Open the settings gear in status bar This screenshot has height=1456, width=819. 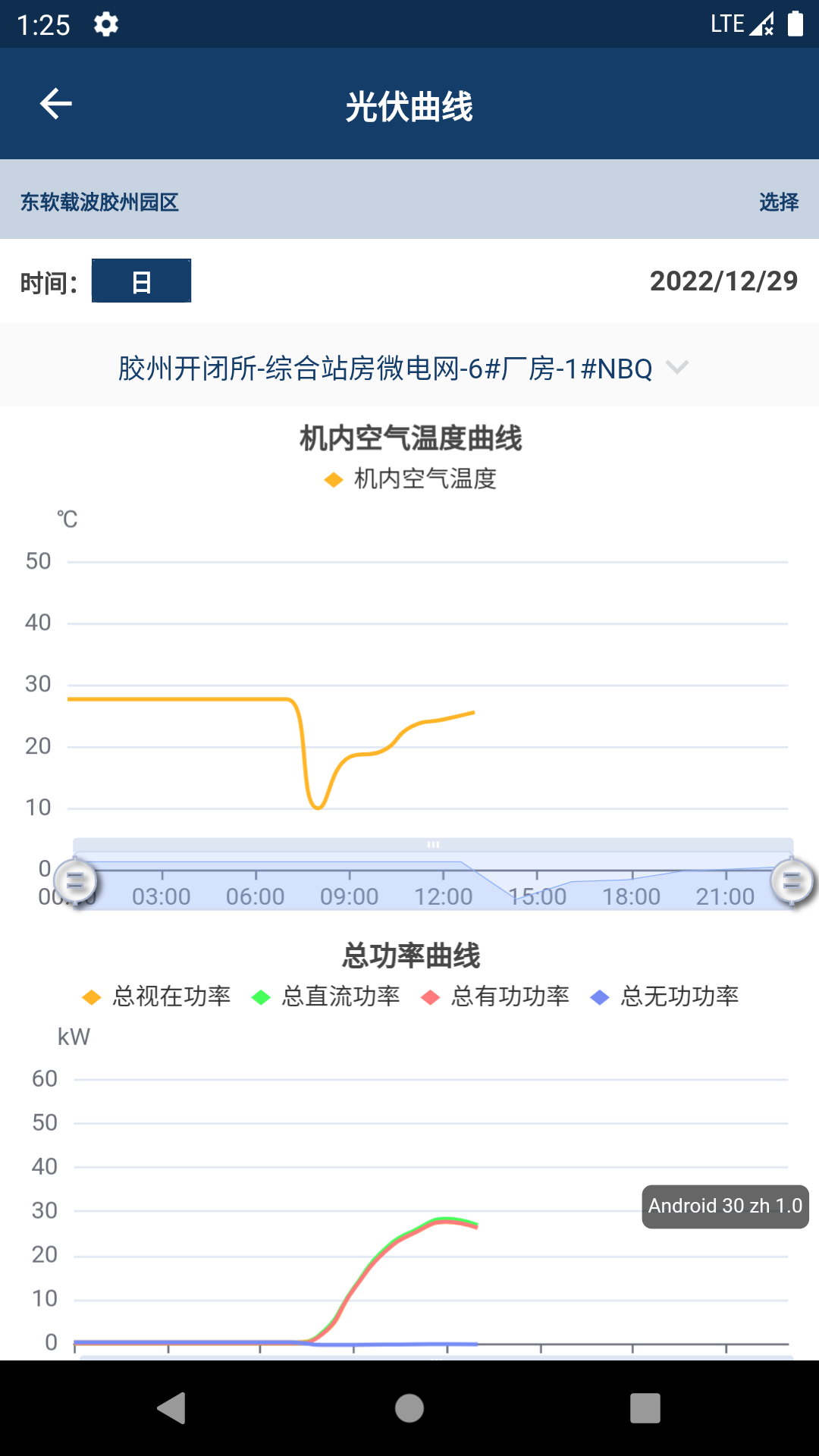click(x=107, y=24)
